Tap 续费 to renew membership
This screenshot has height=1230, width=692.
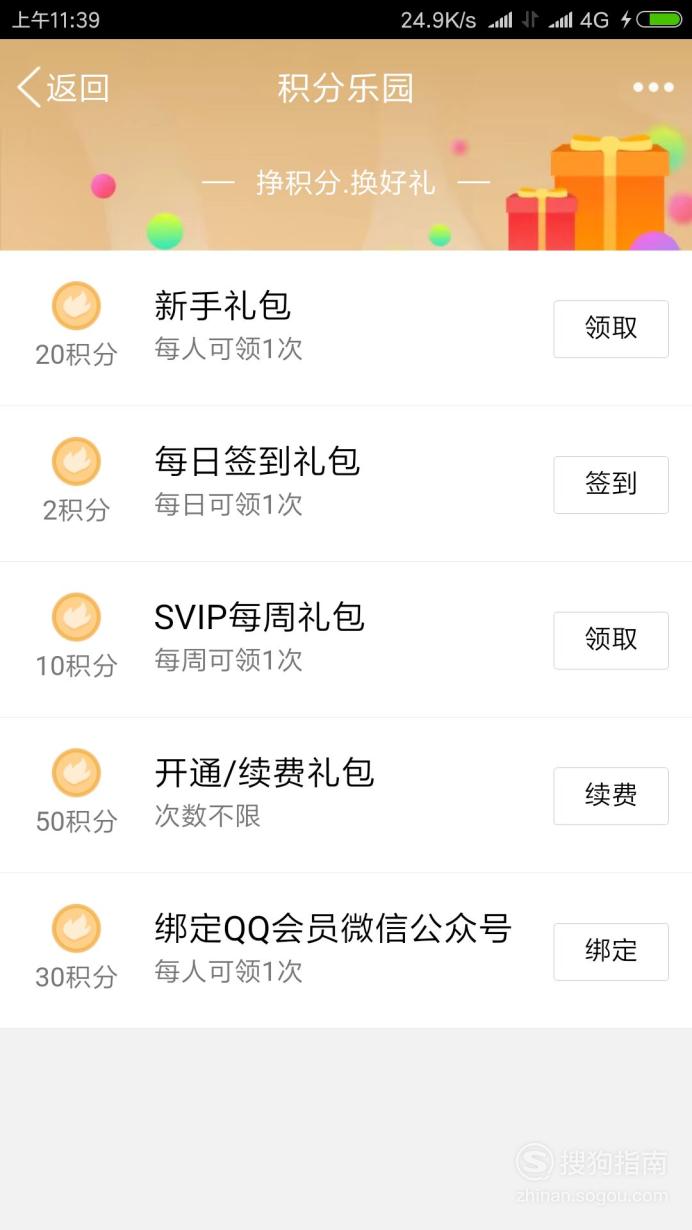click(611, 796)
